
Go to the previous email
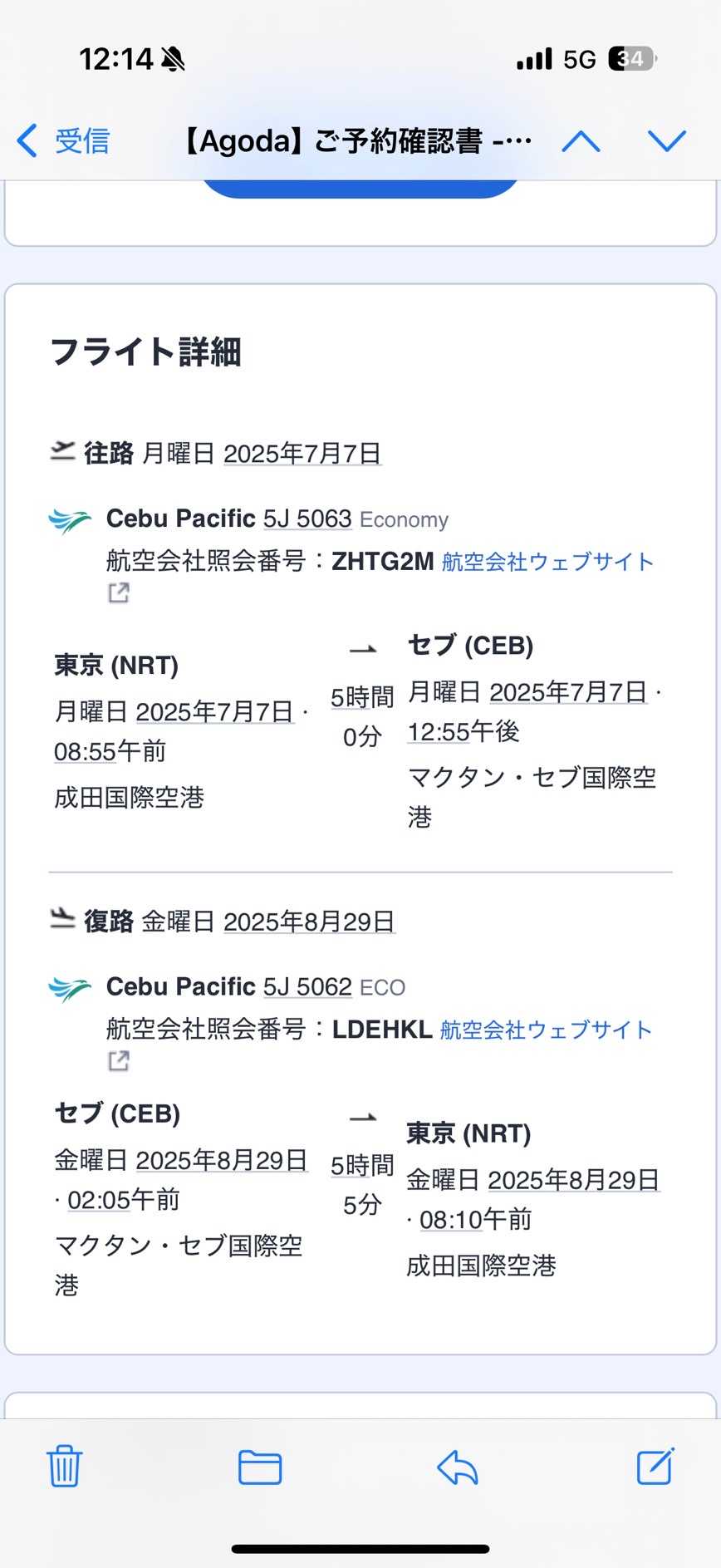pyautogui.click(x=581, y=141)
